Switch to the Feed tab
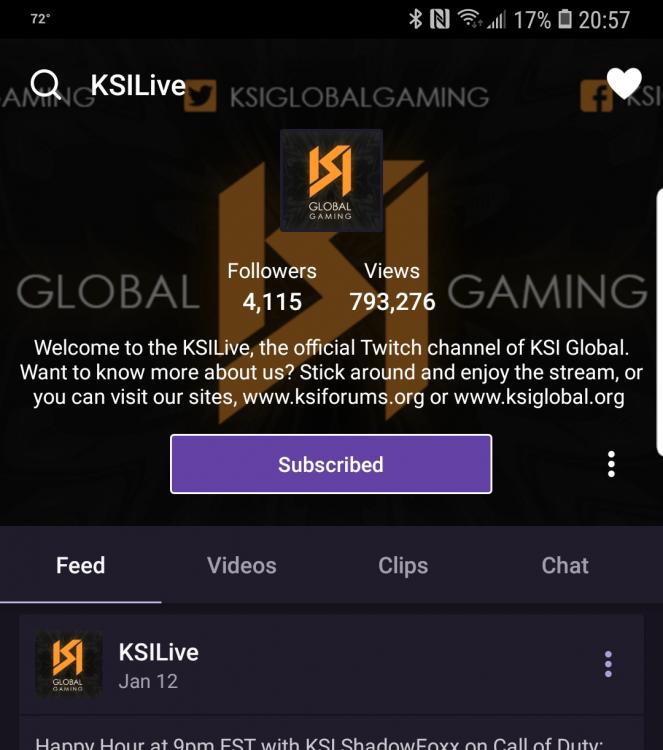663x750 pixels. pyautogui.click(x=80, y=565)
